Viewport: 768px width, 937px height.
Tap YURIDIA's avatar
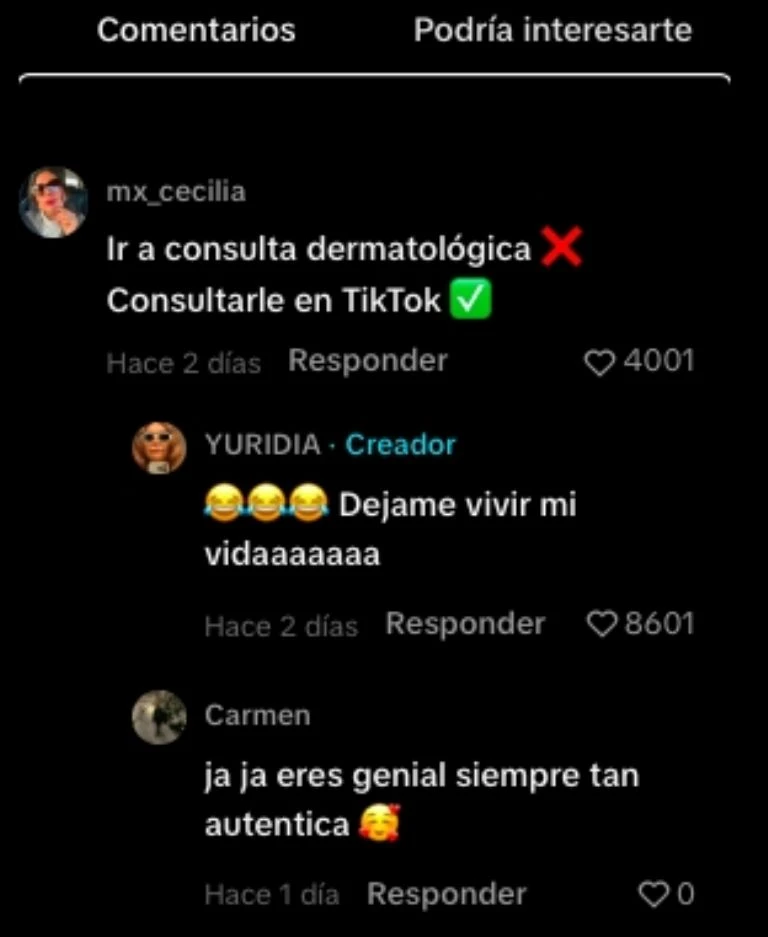click(x=158, y=447)
